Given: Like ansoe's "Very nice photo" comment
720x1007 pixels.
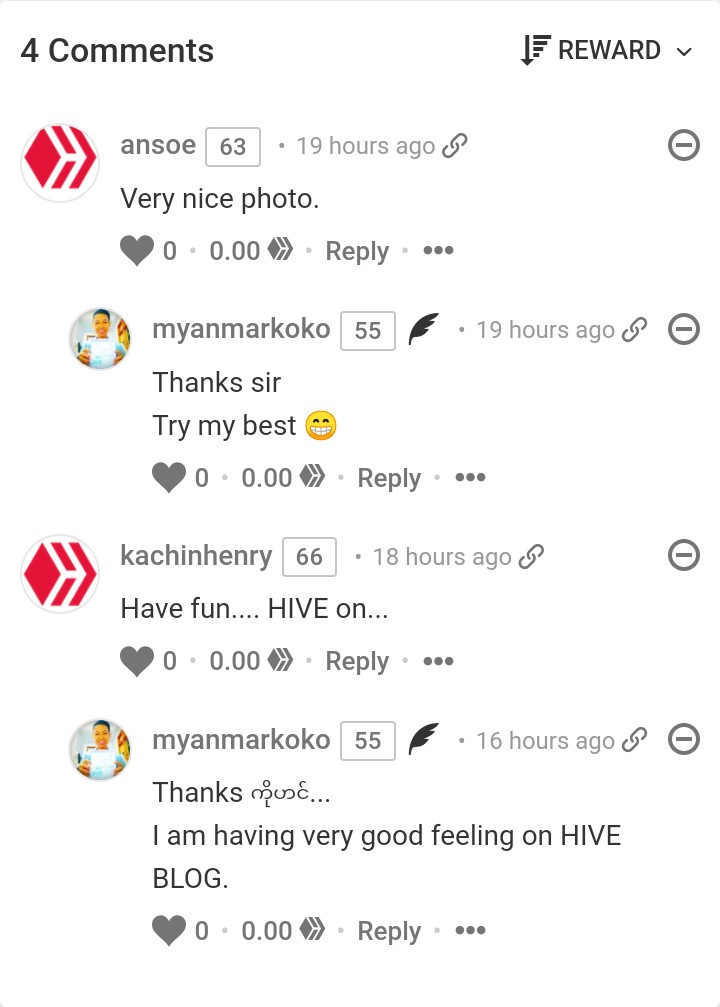Looking at the screenshot, I should pyautogui.click(x=137, y=251).
